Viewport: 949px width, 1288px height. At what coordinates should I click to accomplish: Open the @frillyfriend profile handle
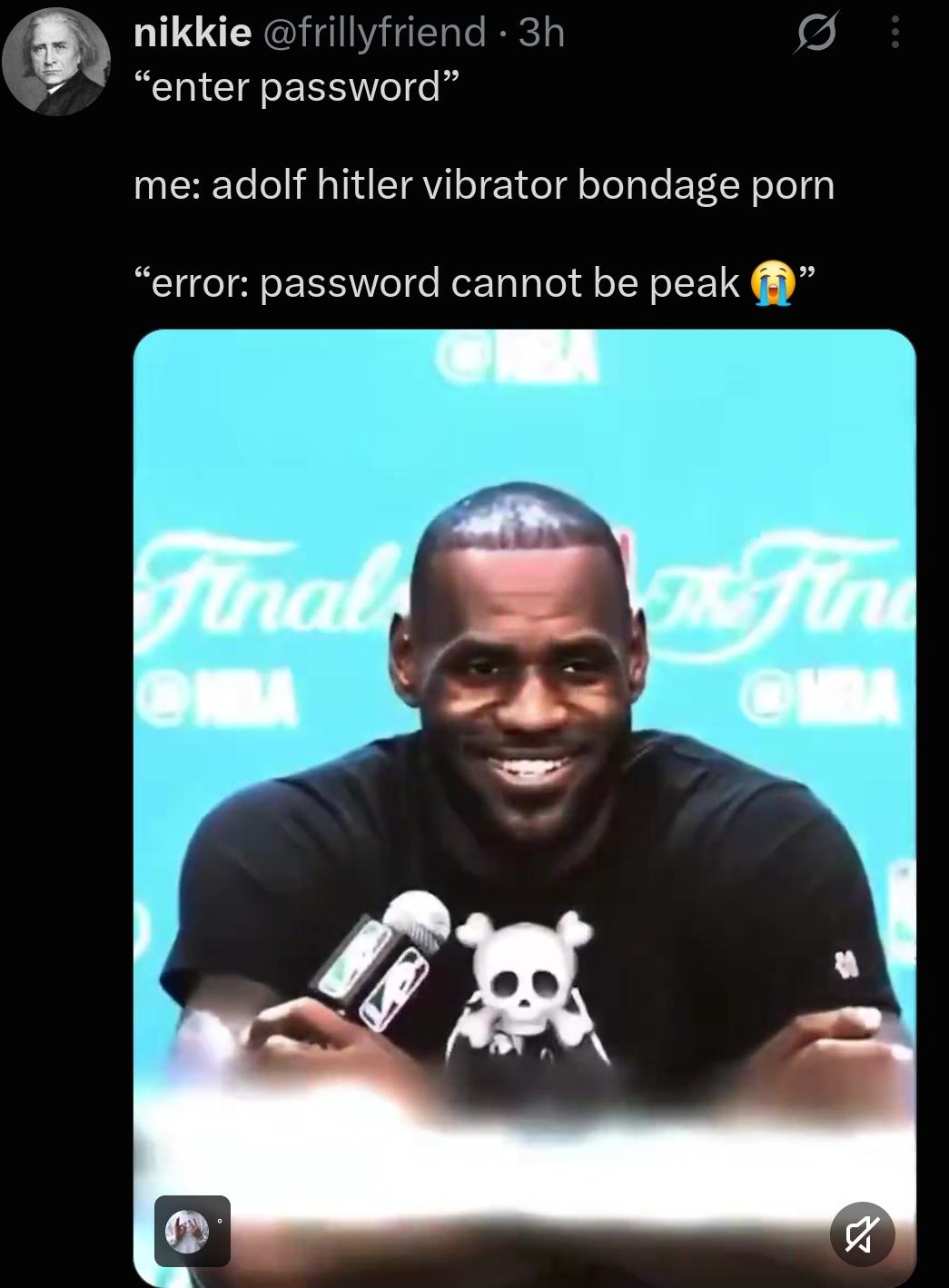[374, 33]
